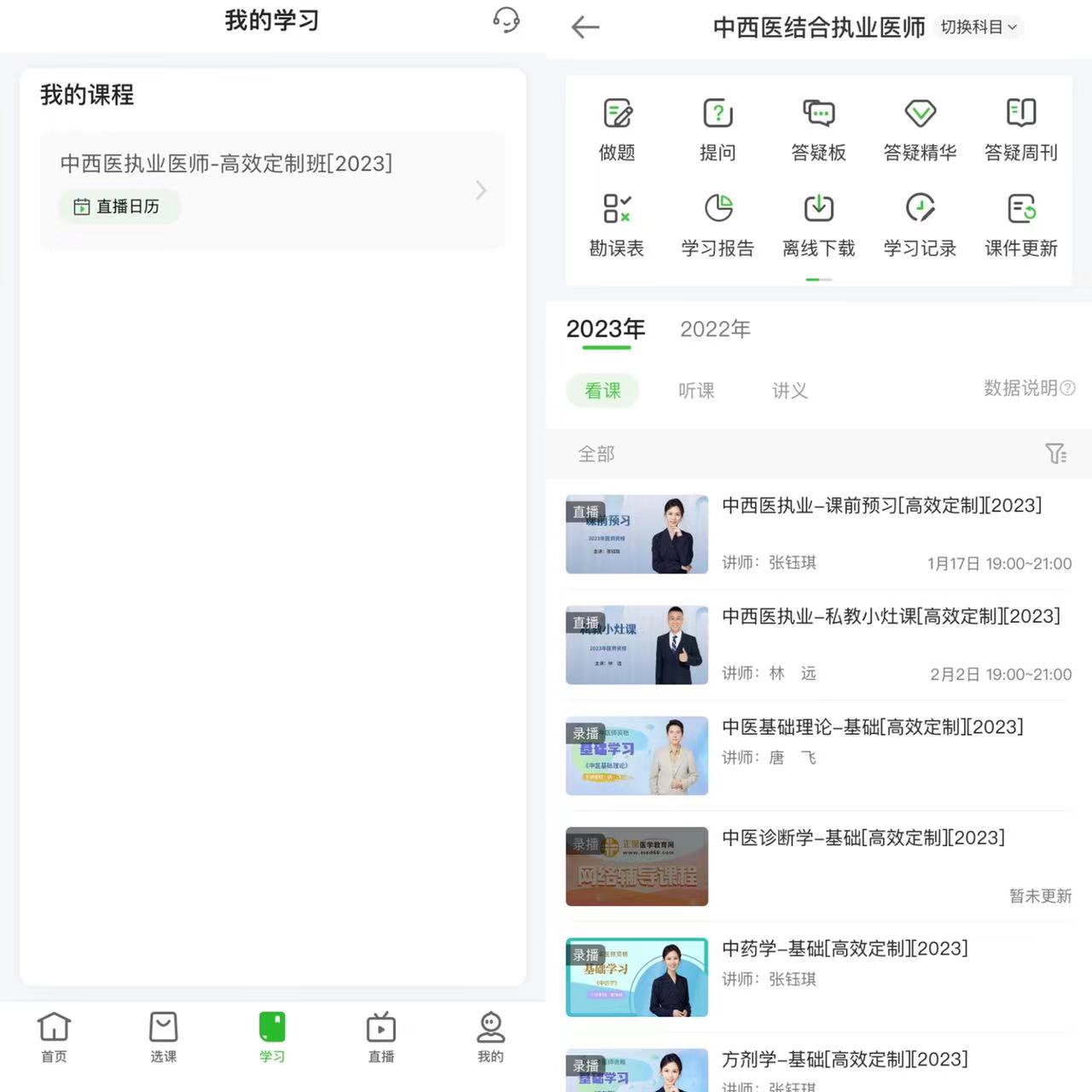Open the 直播日历 live calendar

[119, 206]
